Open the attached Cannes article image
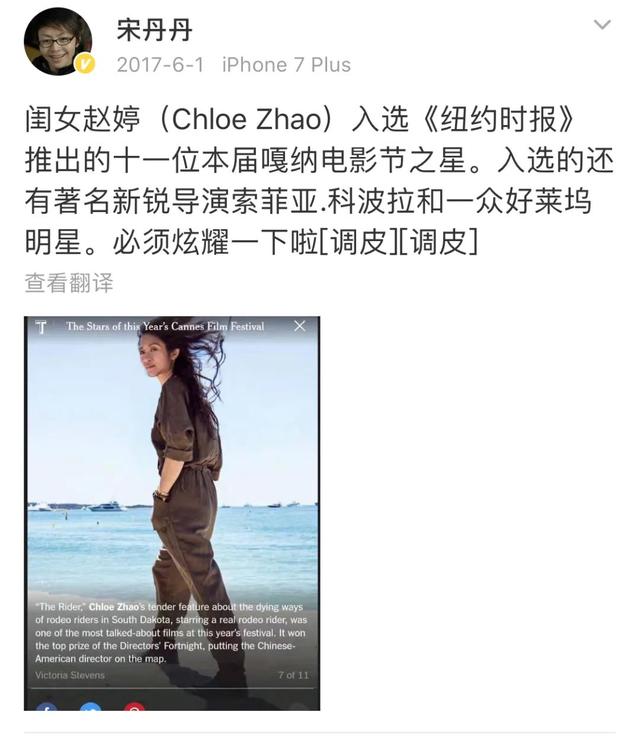 coord(172,512)
